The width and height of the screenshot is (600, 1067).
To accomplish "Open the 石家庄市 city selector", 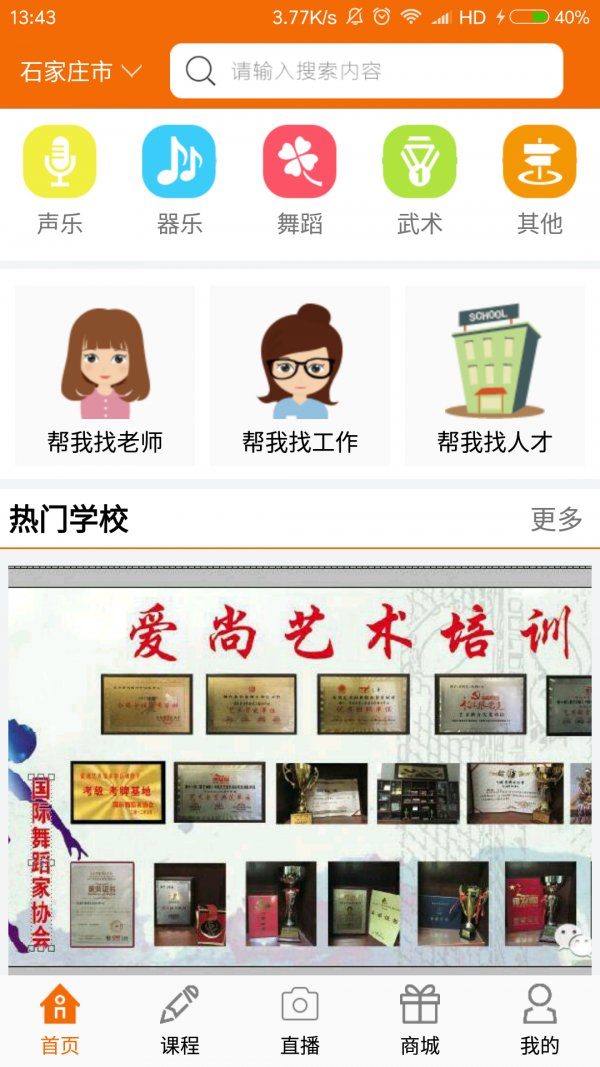I will 81,72.
